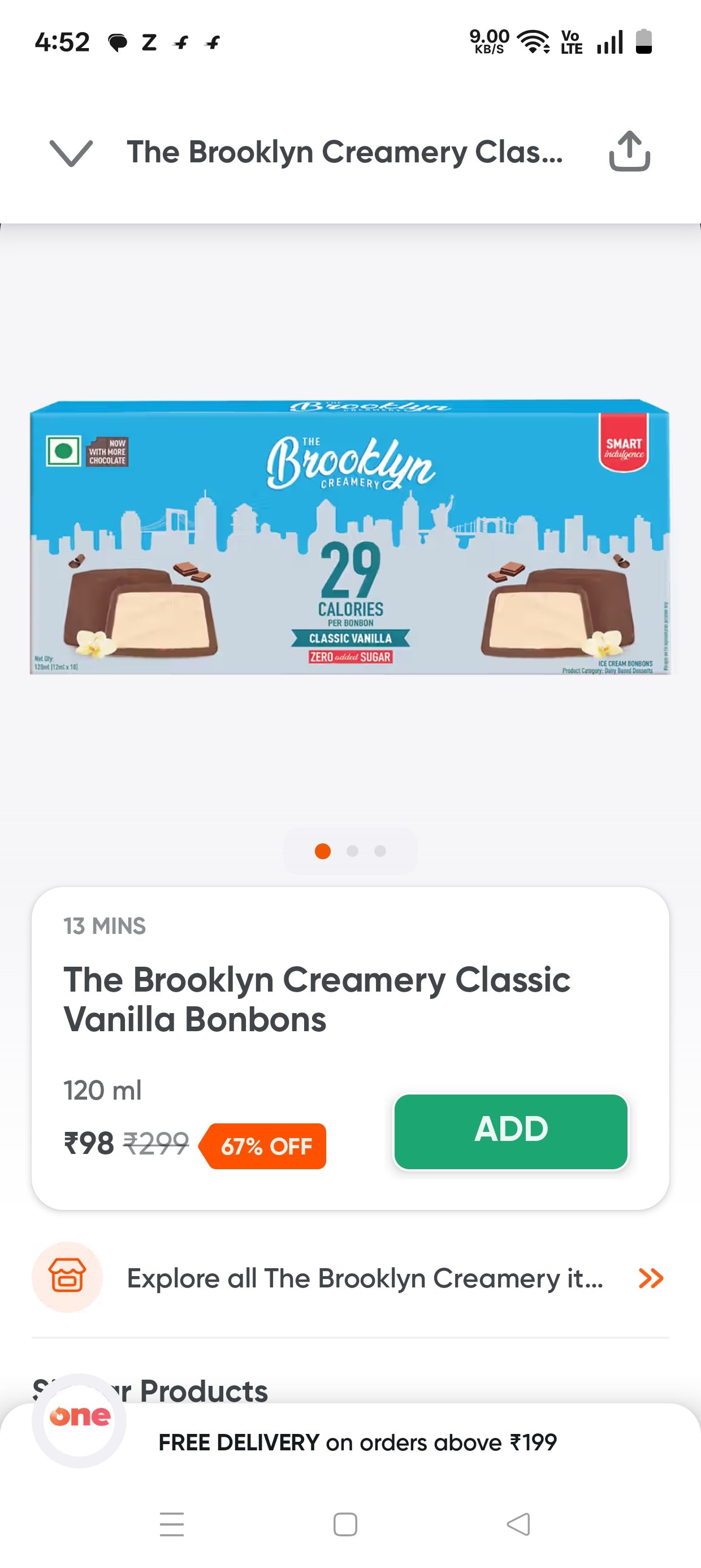701x1568 pixels.
Task: Add Classic Vanilla Bonbons to cart
Action: click(510, 1131)
